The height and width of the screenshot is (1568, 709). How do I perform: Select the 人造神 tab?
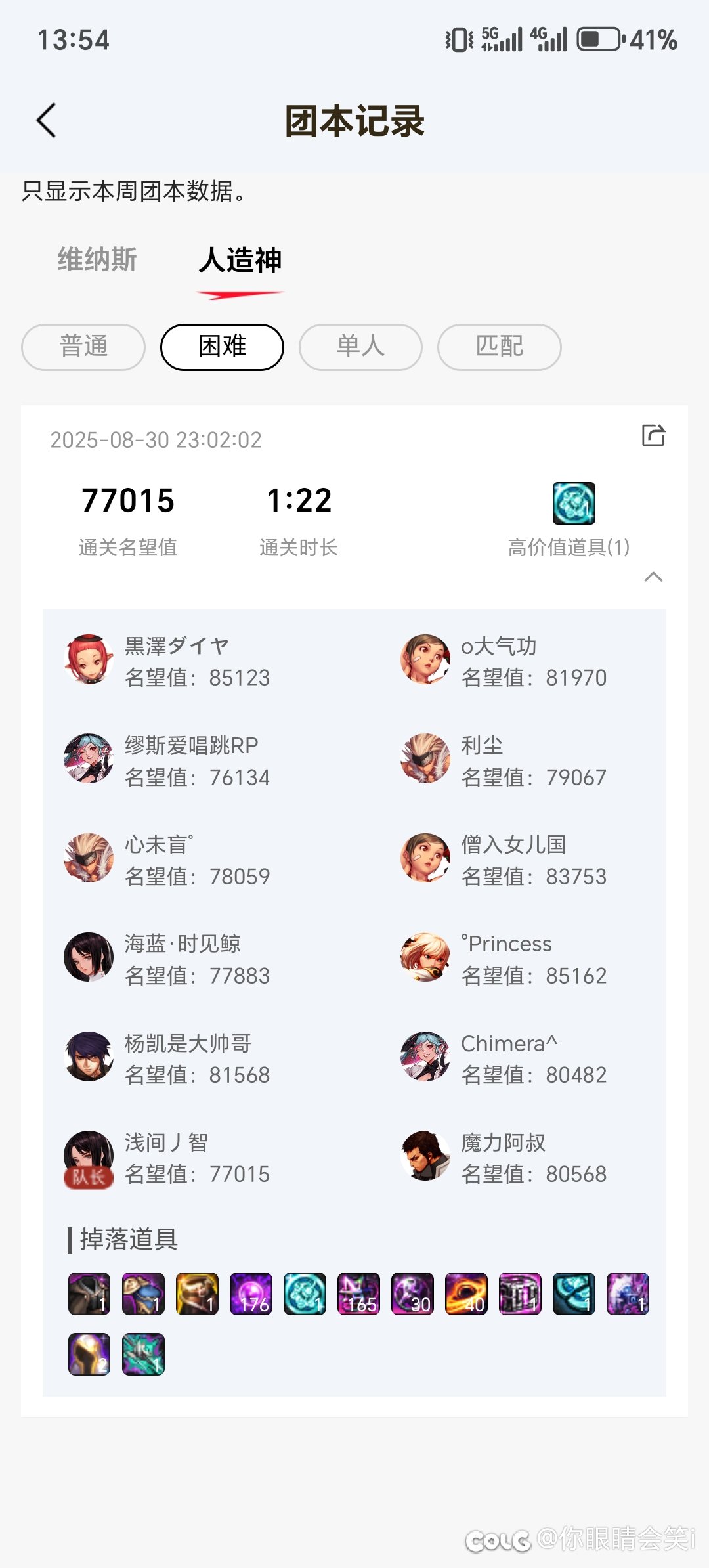pos(240,260)
